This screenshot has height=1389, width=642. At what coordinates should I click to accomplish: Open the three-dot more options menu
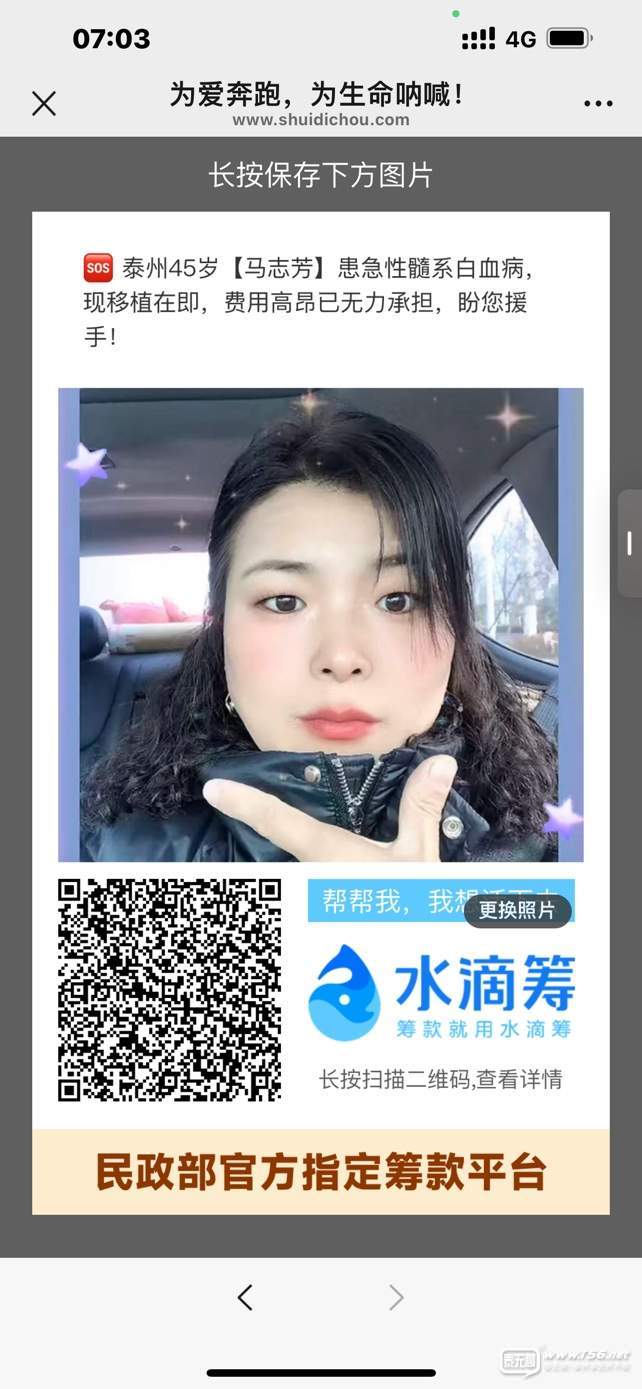(x=598, y=103)
